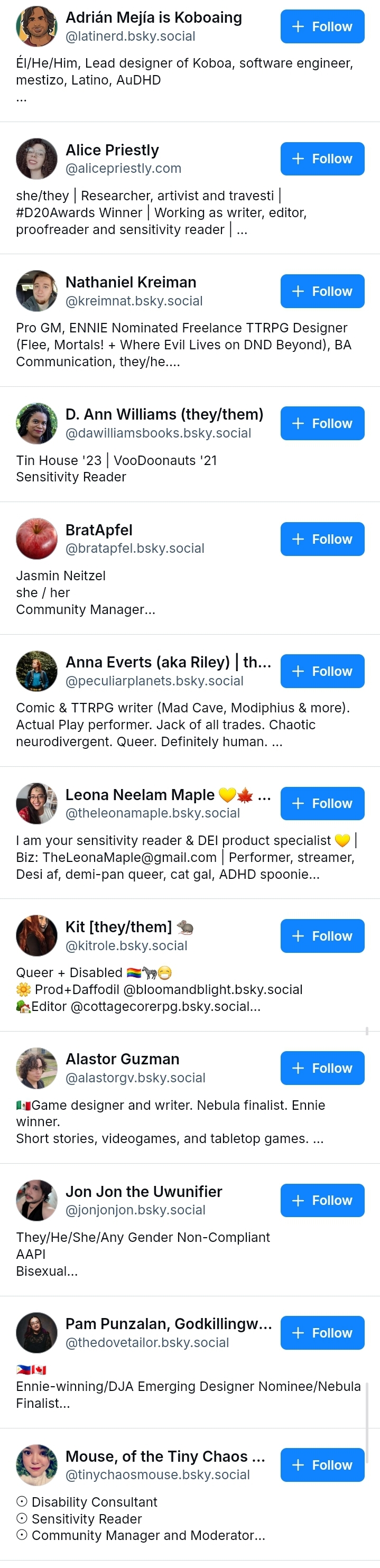Viewport: 380px width, 1568px height.
Task: Follow Pam Punzalan
Action: pyautogui.click(x=322, y=1333)
